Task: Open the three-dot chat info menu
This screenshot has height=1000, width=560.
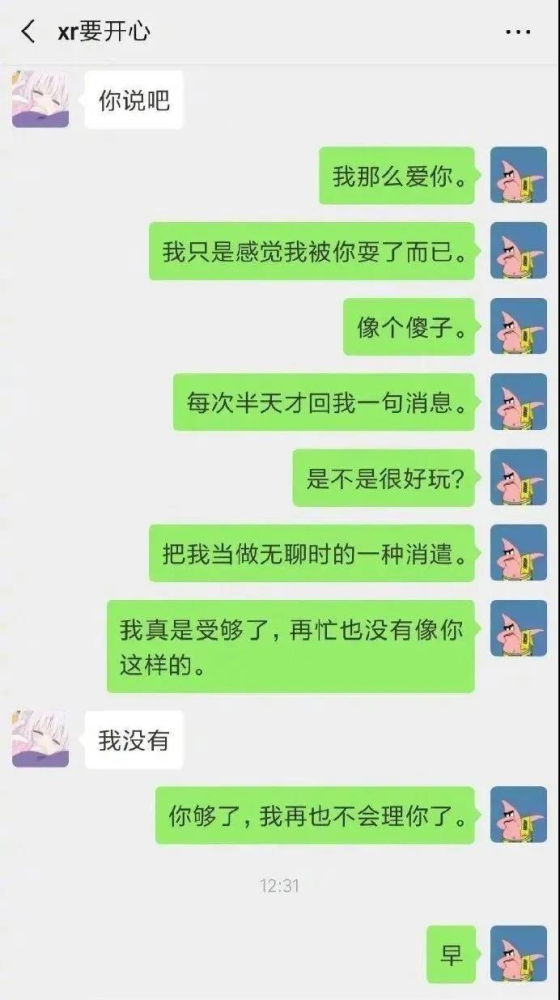Action: click(518, 32)
